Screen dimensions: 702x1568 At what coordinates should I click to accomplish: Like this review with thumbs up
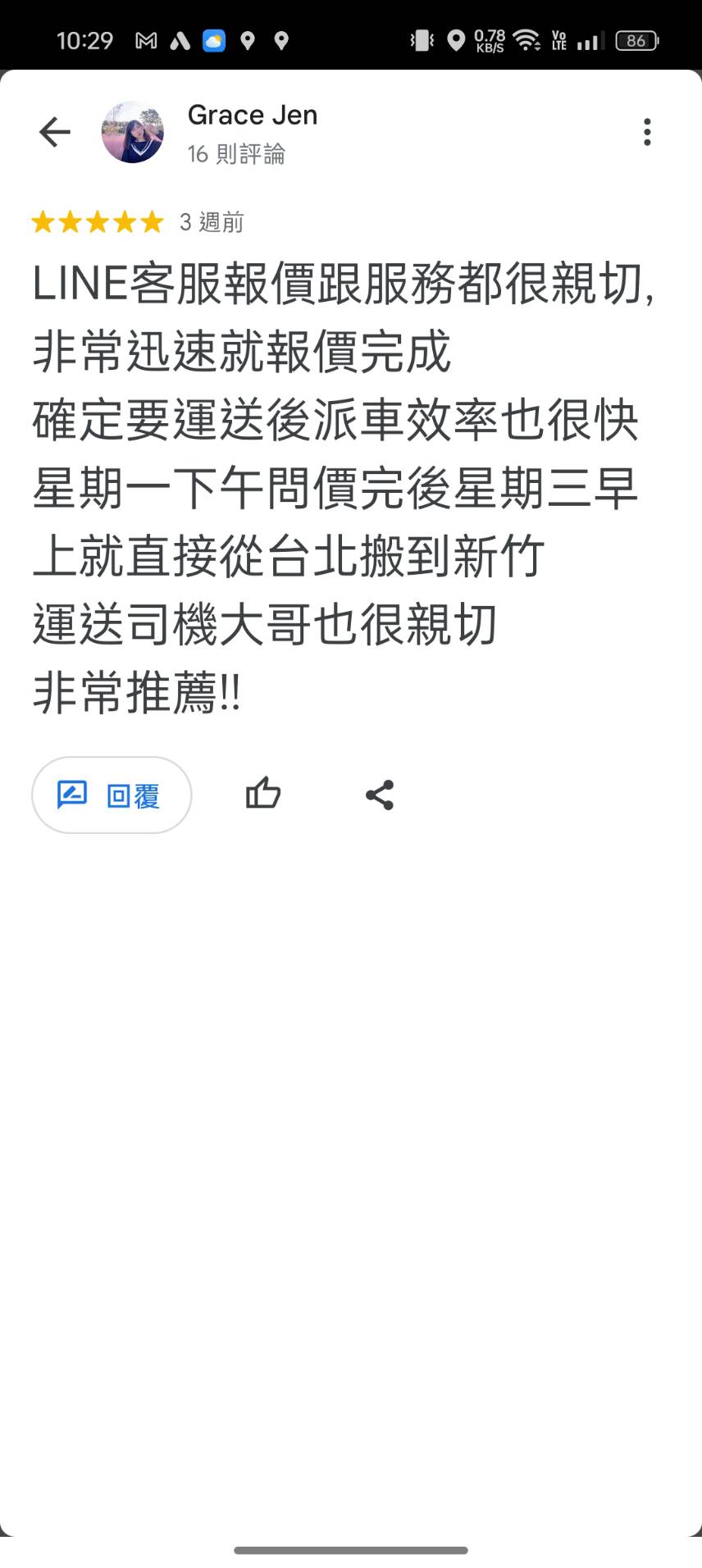pos(263,794)
